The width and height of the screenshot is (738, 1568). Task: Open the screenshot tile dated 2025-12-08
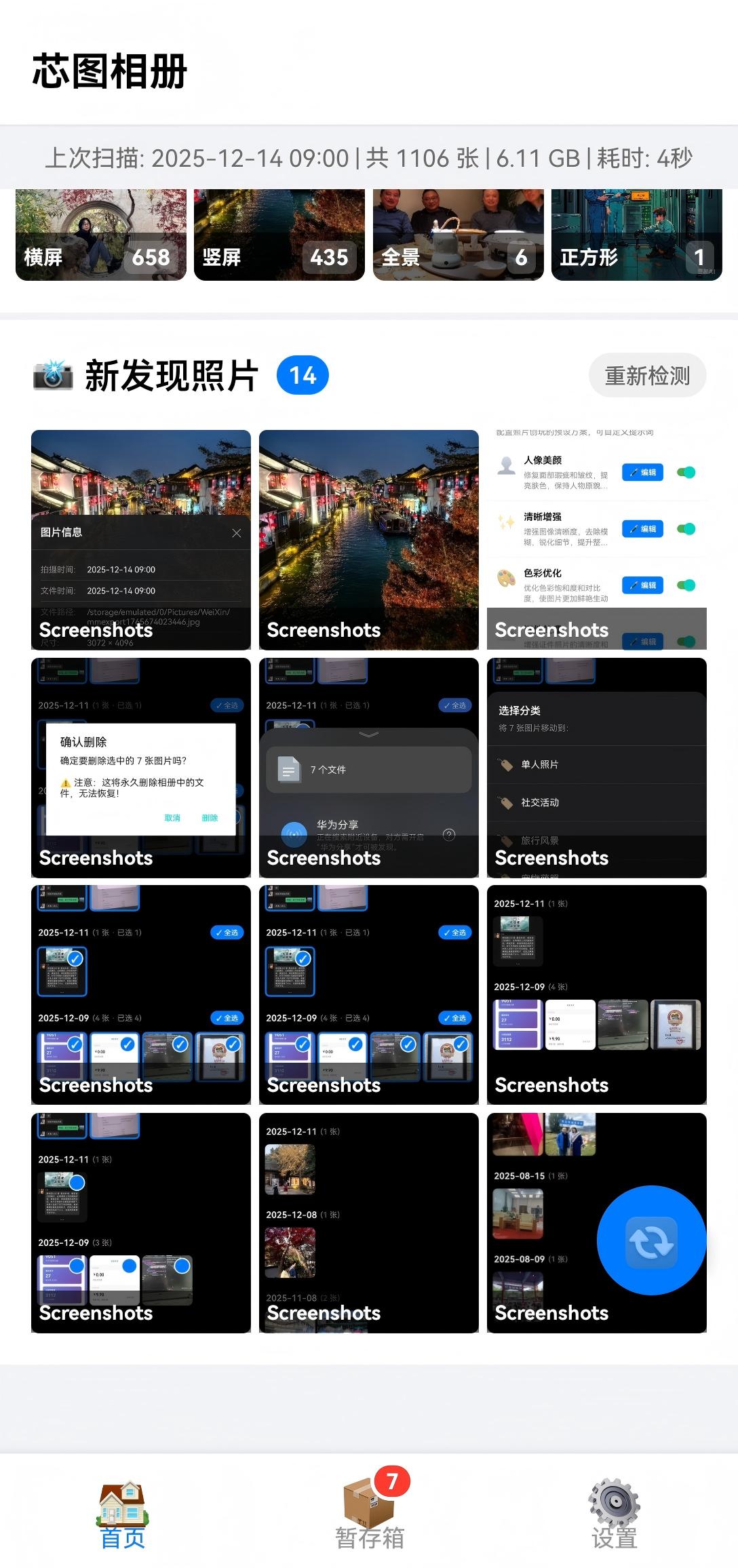click(x=369, y=1223)
